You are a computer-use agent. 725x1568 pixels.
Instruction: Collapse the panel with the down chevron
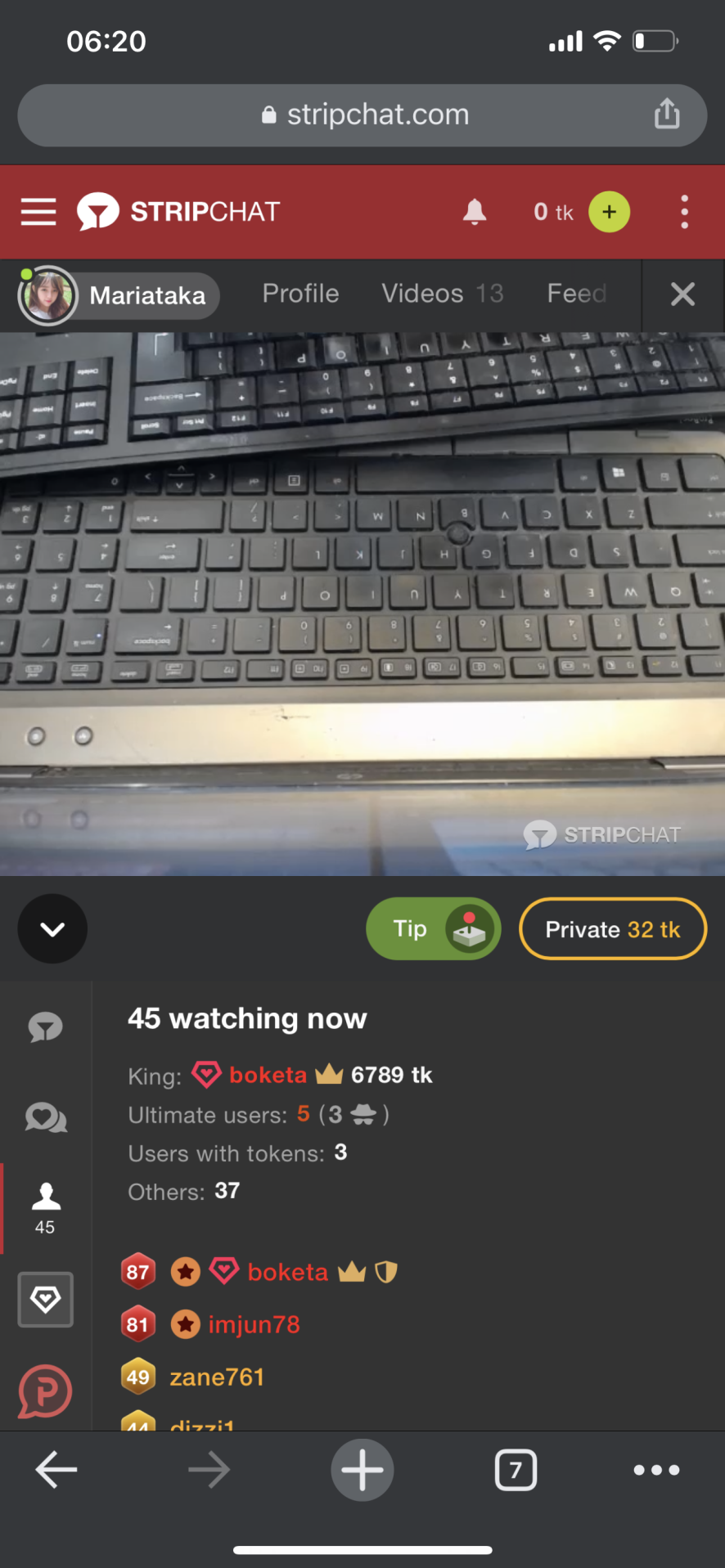point(52,929)
